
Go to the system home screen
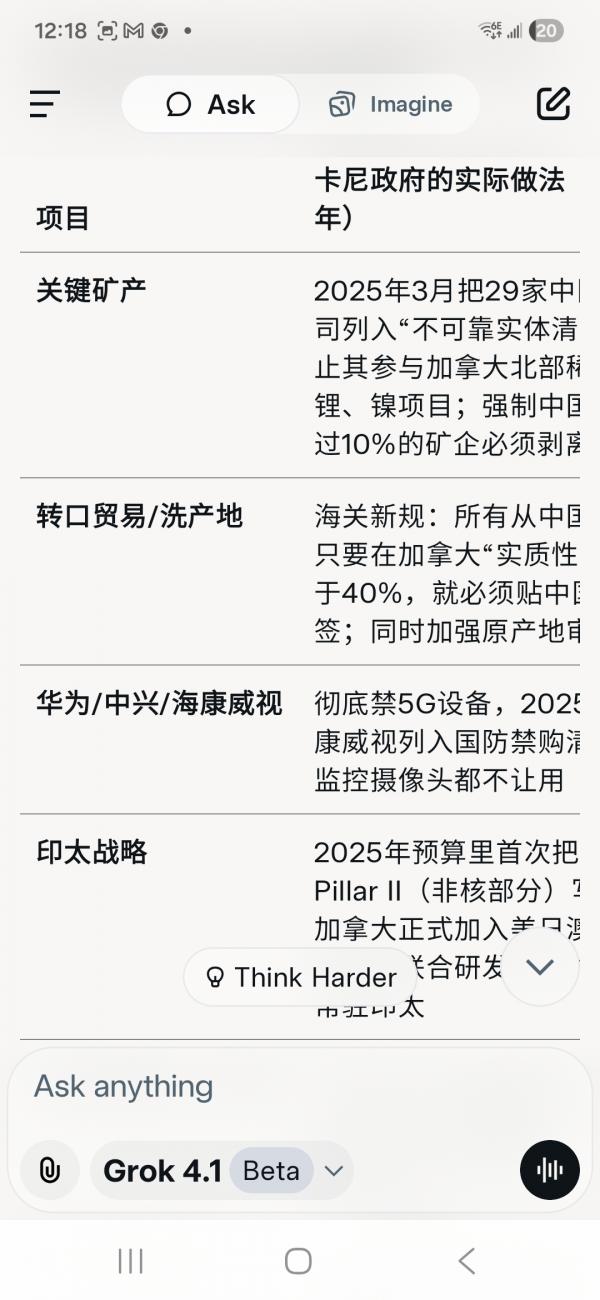(x=298, y=1261)
